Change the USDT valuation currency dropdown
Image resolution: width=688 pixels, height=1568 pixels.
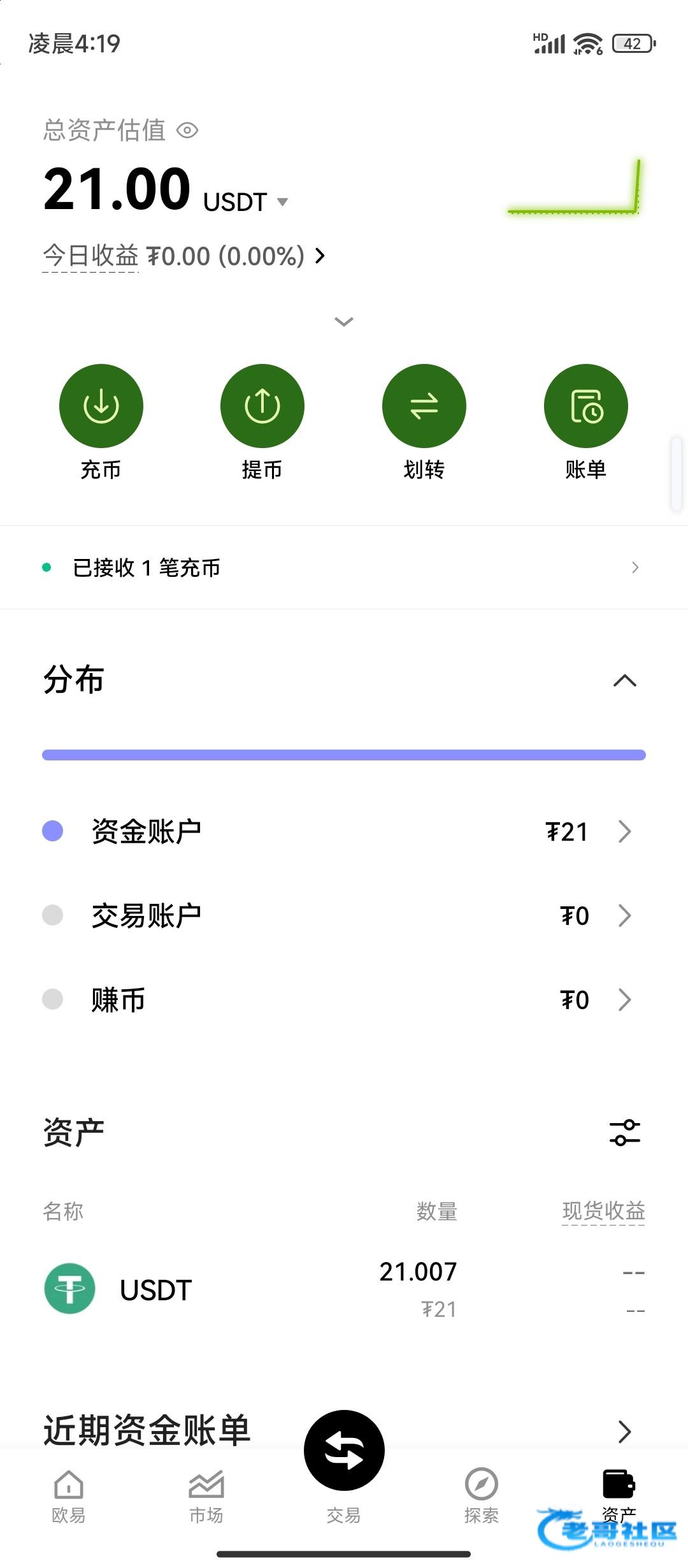(x=282, y=202)
